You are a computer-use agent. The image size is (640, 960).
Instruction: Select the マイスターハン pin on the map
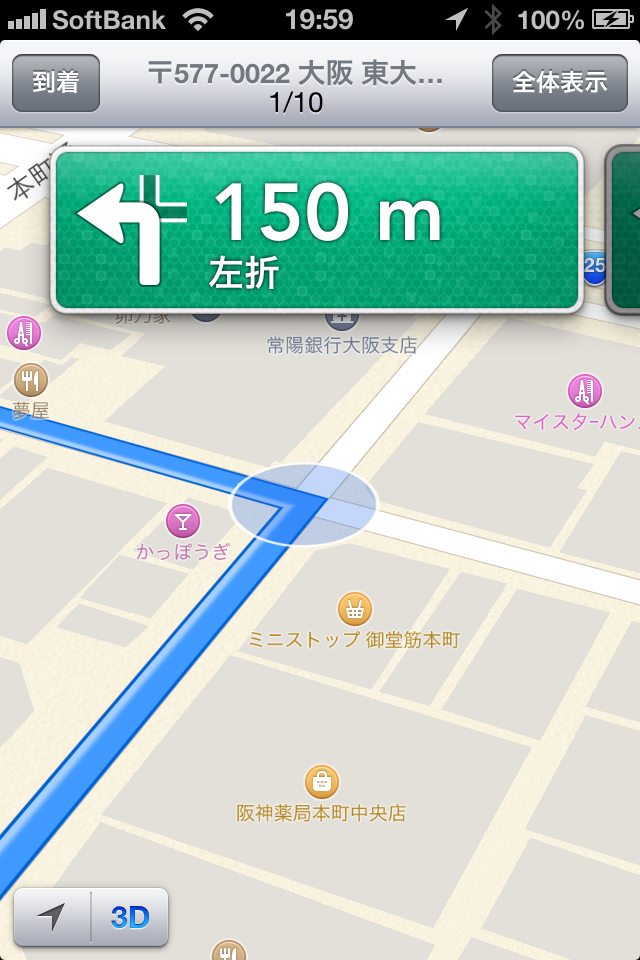pos(584,390)
